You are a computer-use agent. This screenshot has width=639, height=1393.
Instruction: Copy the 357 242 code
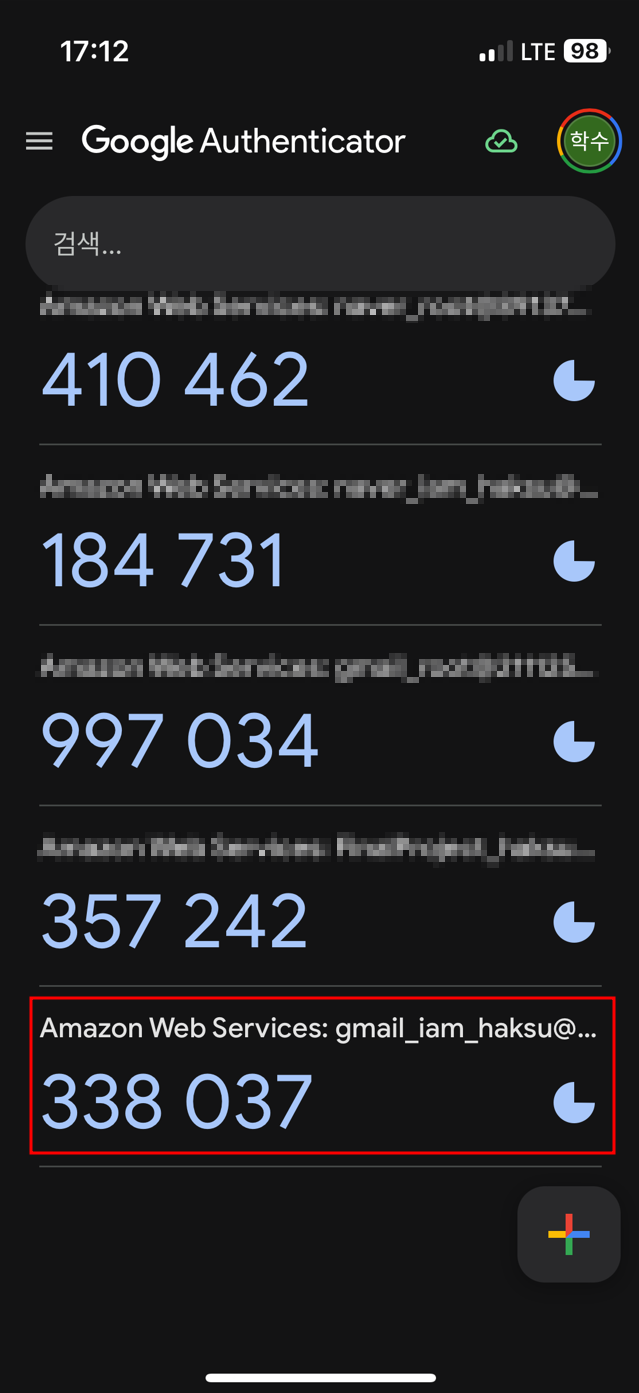[175, 921]
